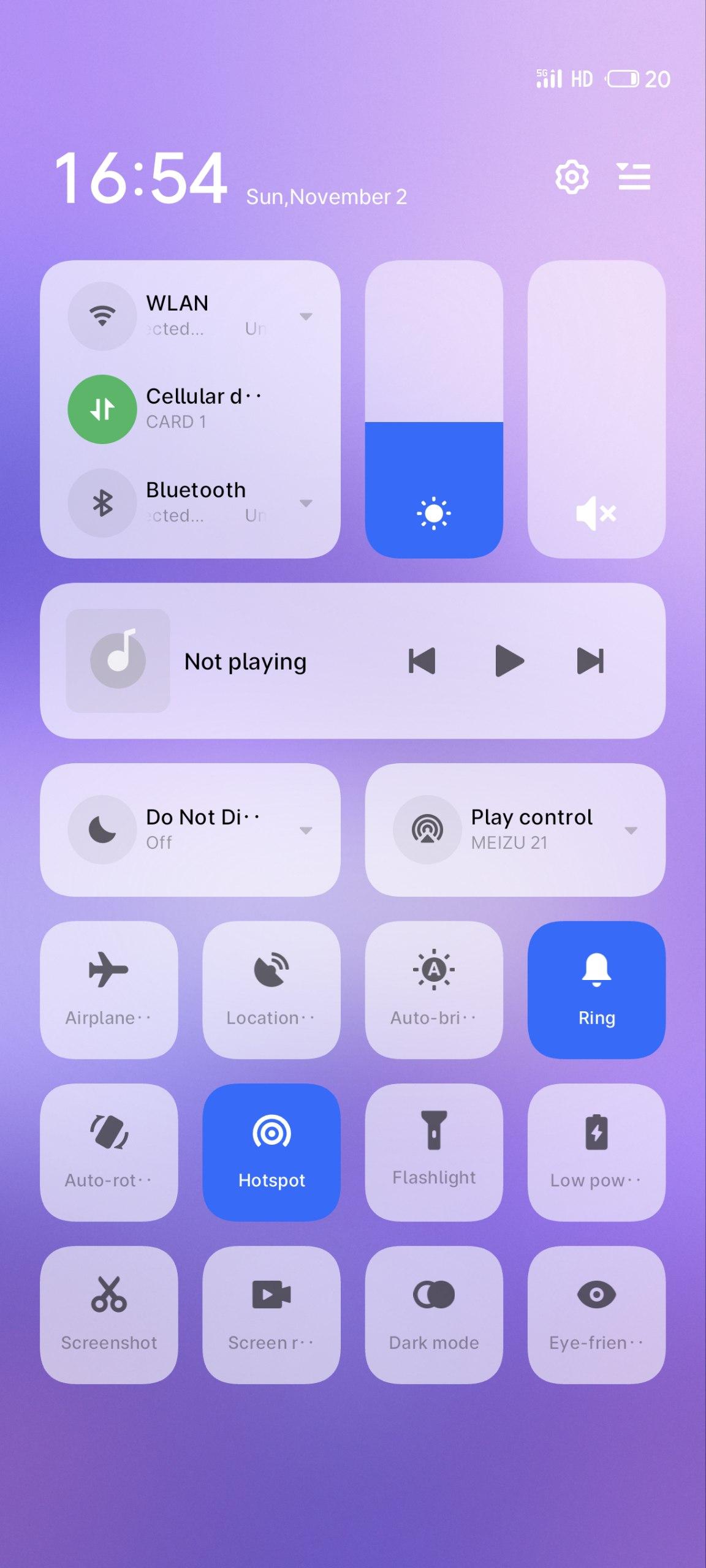Toggle the Ring sound tile
The image size is (706, 1568).
[x=596, y=990]
